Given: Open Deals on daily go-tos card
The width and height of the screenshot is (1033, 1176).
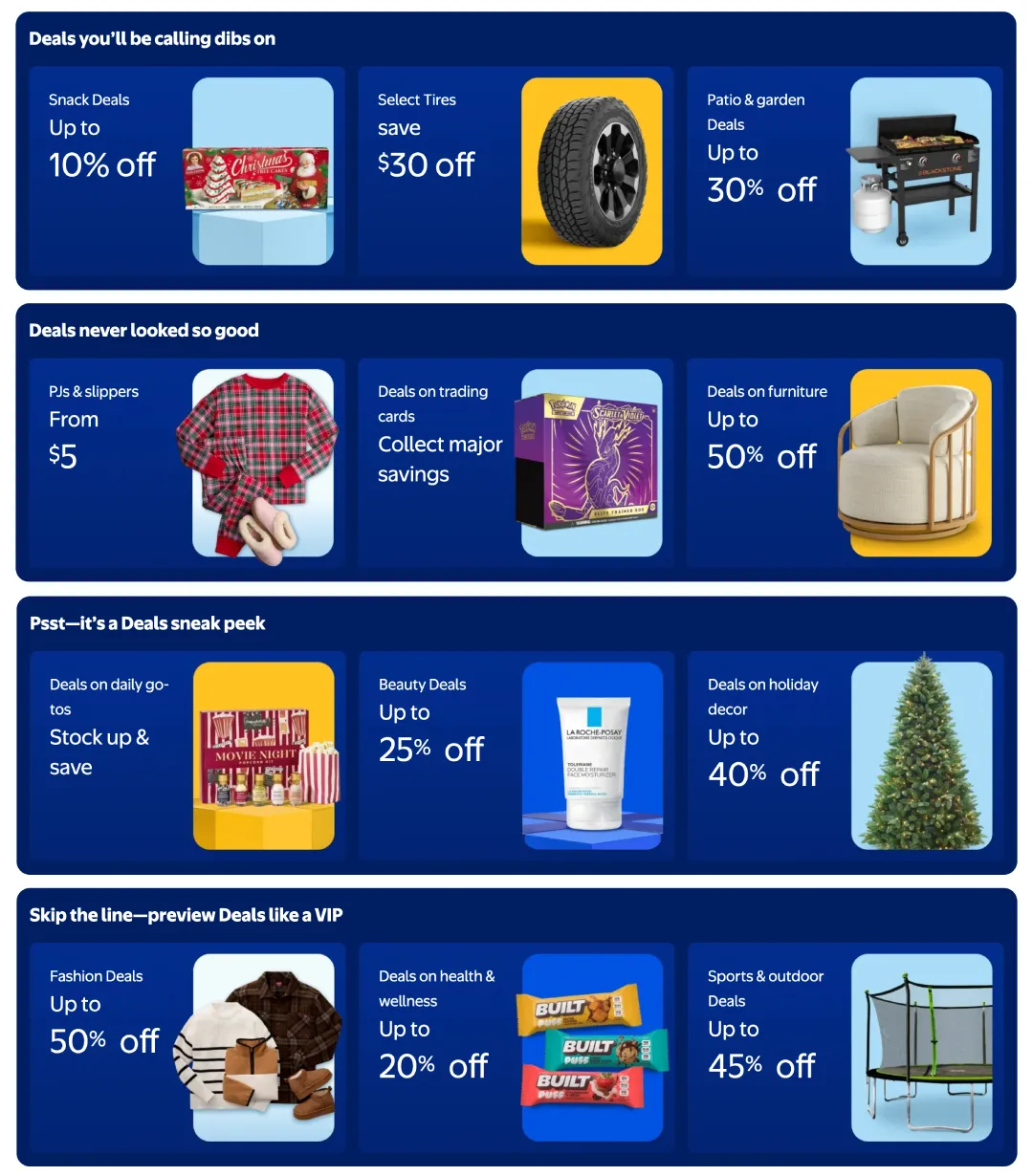Looking at the screenshot, I should click(187, 755).
